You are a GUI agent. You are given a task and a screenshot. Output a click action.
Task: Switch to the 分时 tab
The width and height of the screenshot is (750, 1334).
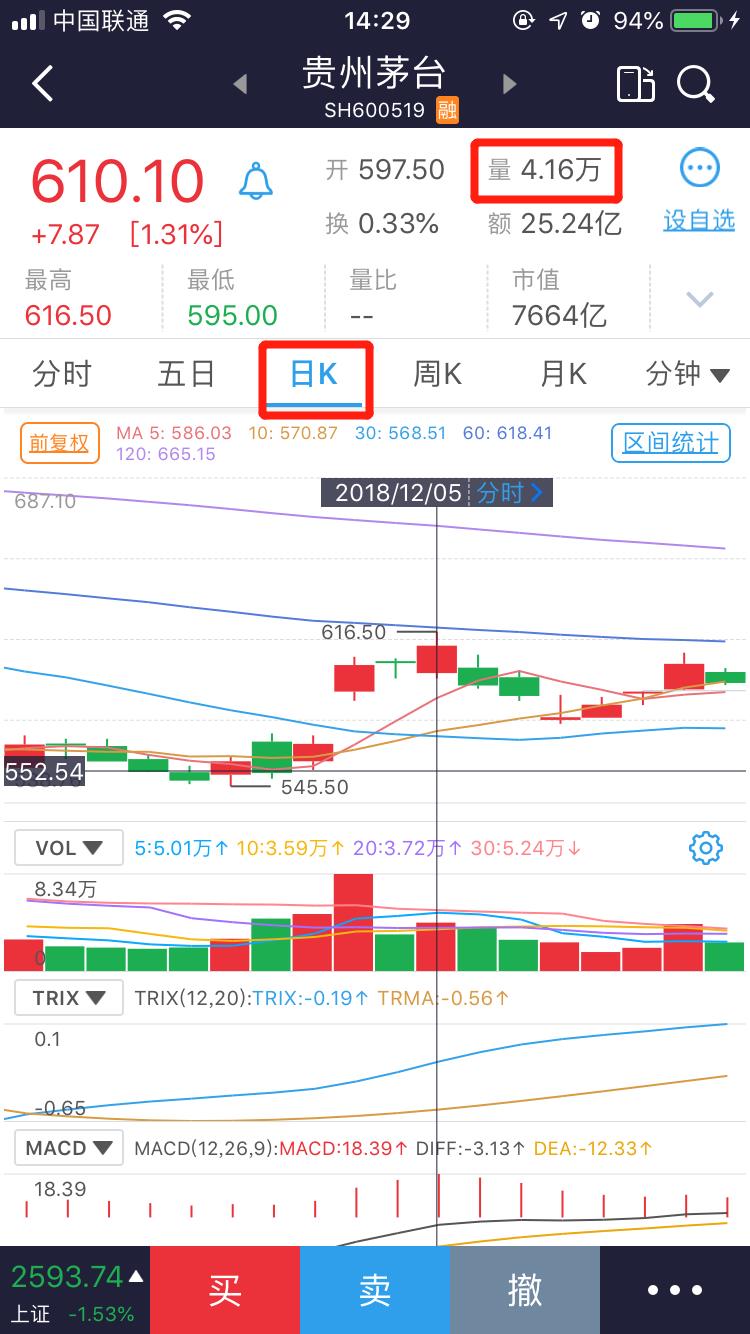(x=62, y=375)
